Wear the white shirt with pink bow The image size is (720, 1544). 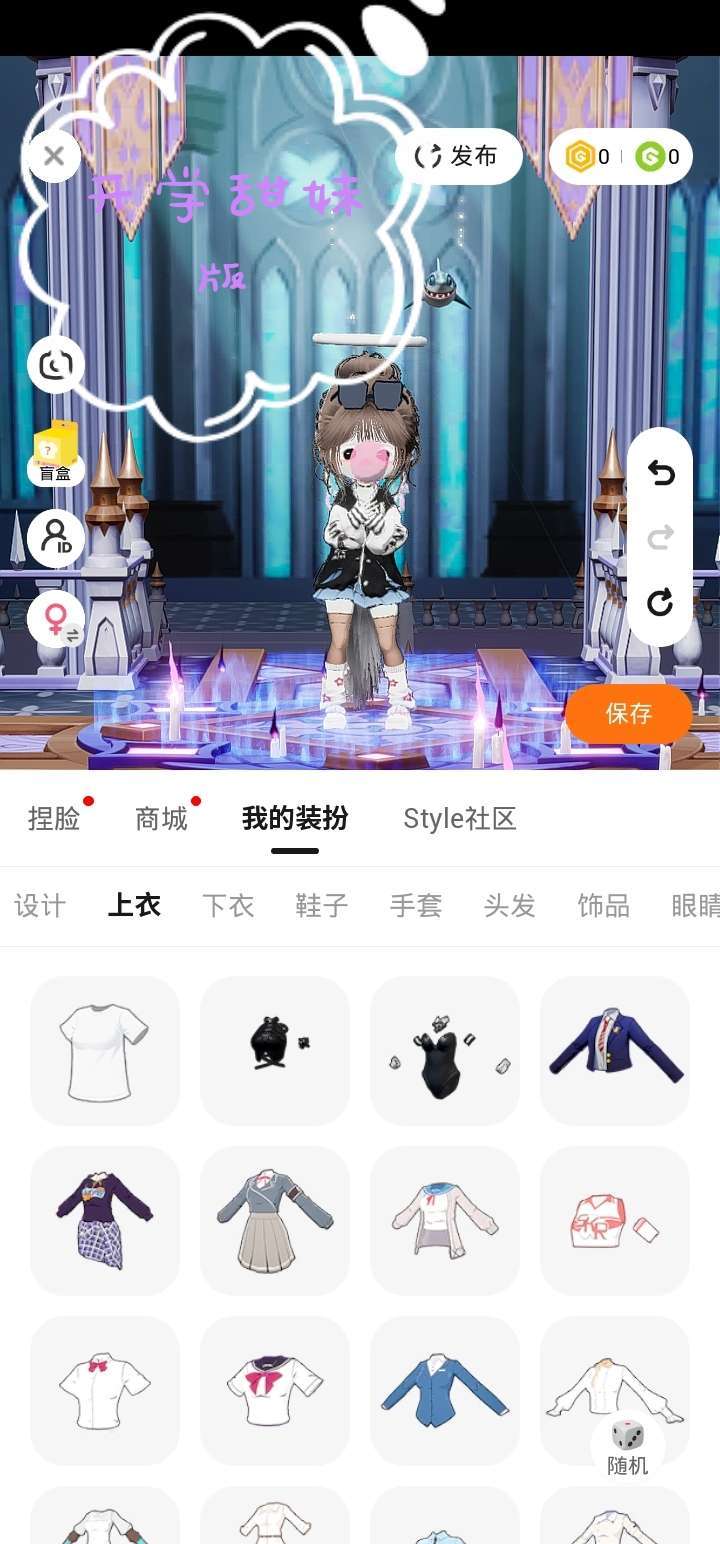coord(105,1390)
